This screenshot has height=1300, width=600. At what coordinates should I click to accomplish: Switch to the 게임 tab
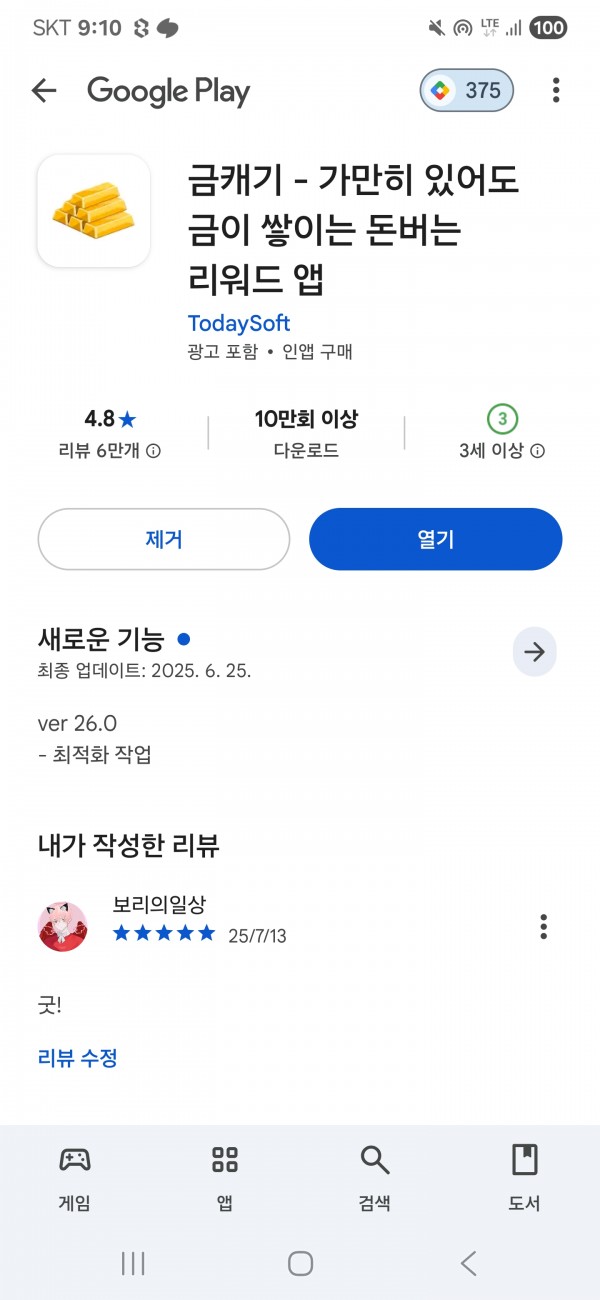(x=75, y=1178)
